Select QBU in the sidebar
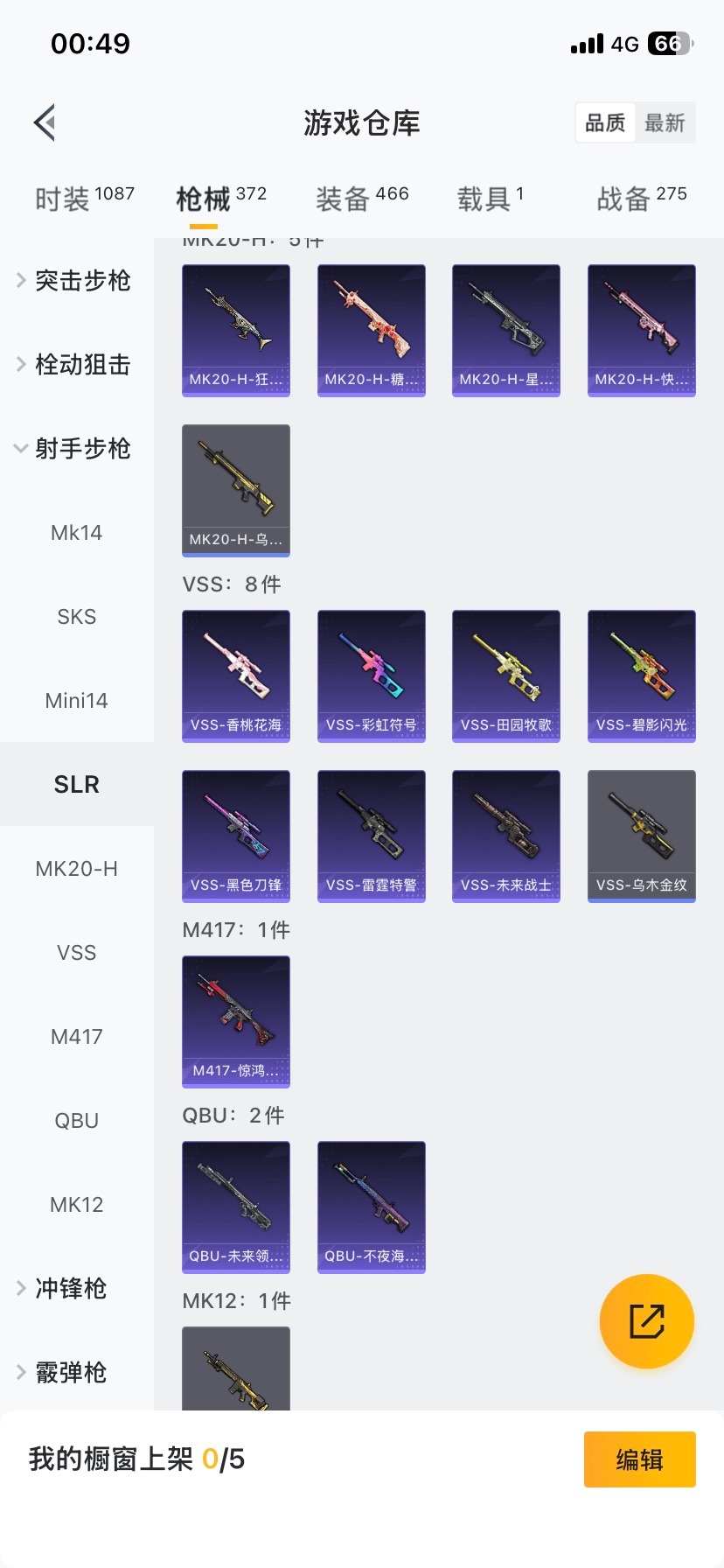 pos(77,1121)
